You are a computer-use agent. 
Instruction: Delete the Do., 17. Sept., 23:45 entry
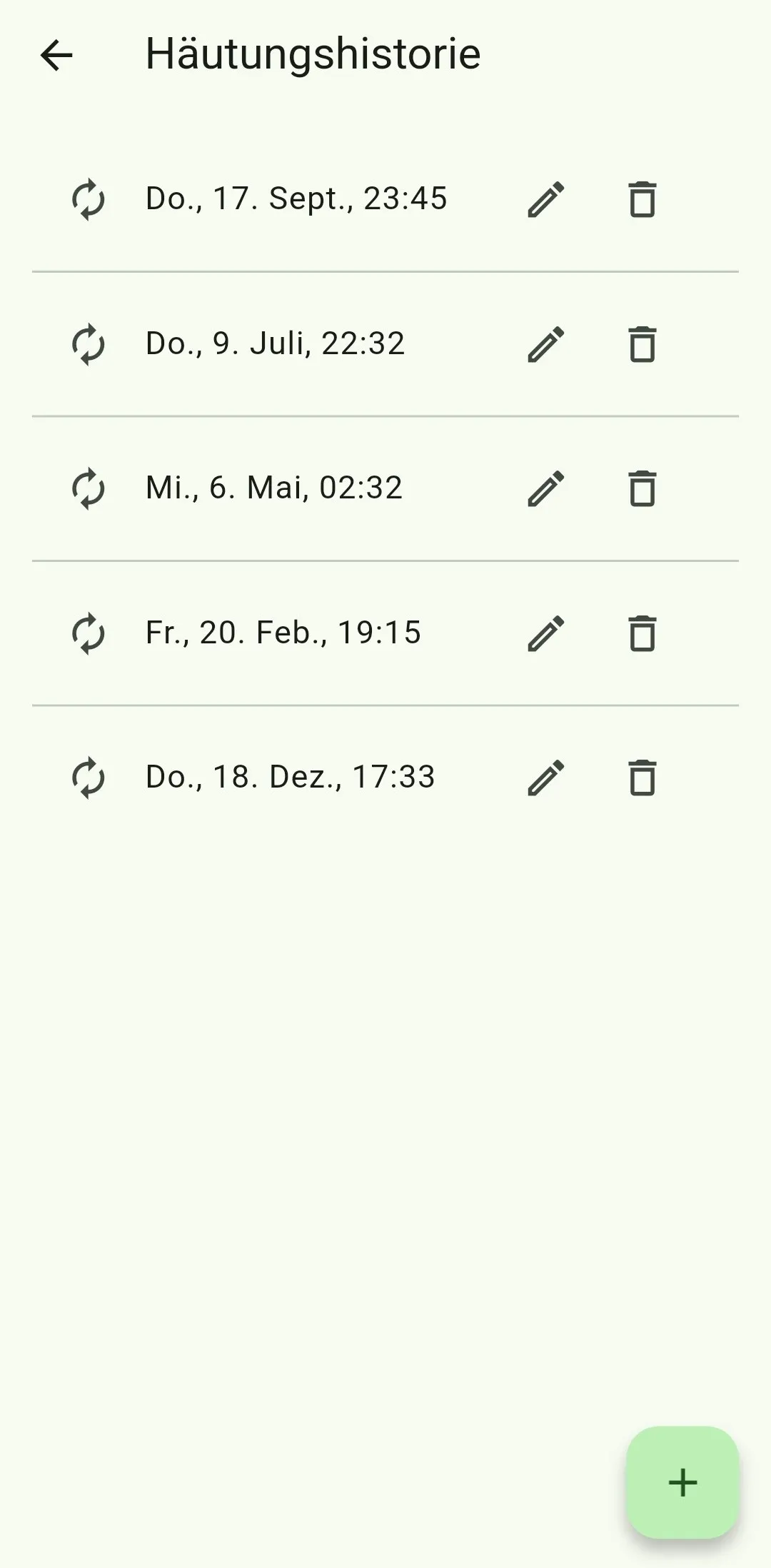point(642,199)
